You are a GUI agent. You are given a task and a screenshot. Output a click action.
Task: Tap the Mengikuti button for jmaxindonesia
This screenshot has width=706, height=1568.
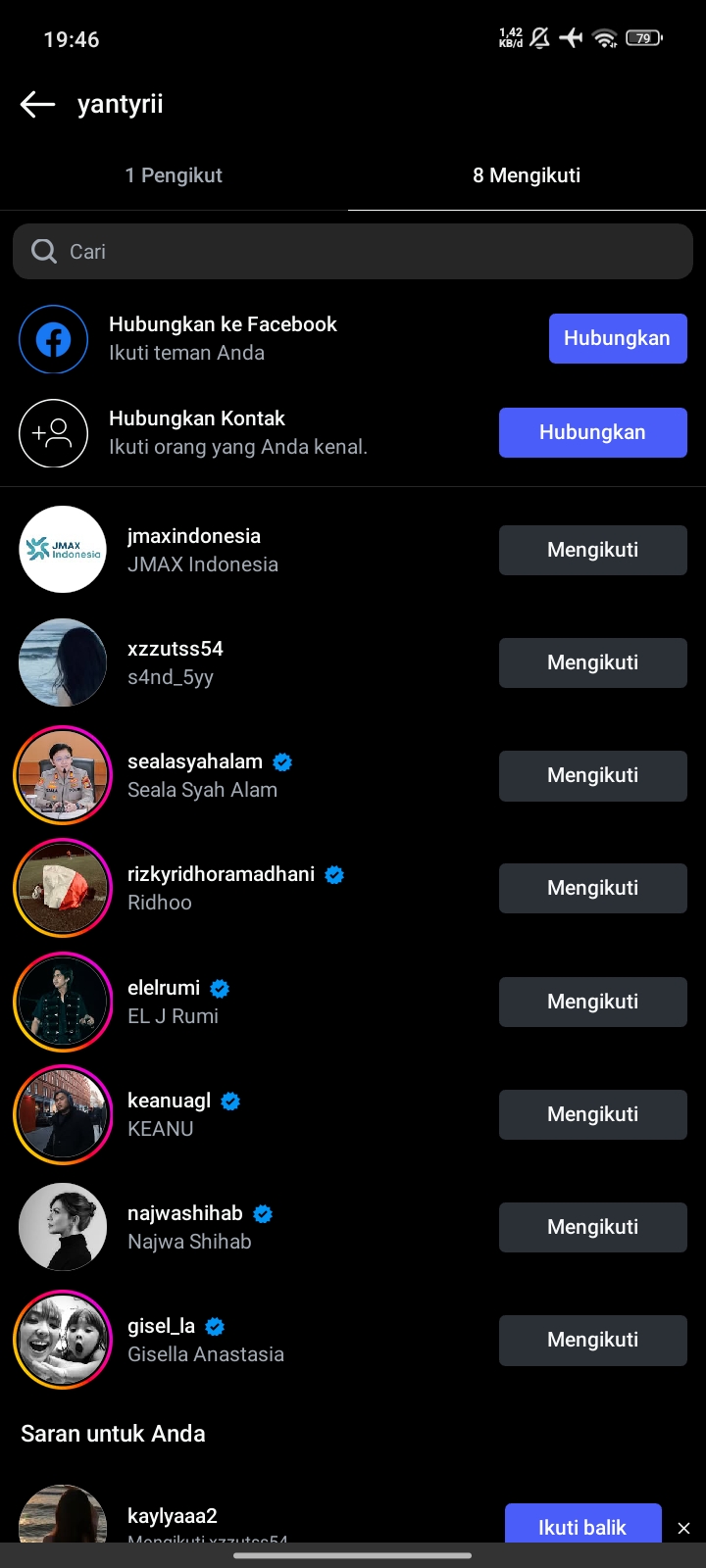(x=592, y=550)
